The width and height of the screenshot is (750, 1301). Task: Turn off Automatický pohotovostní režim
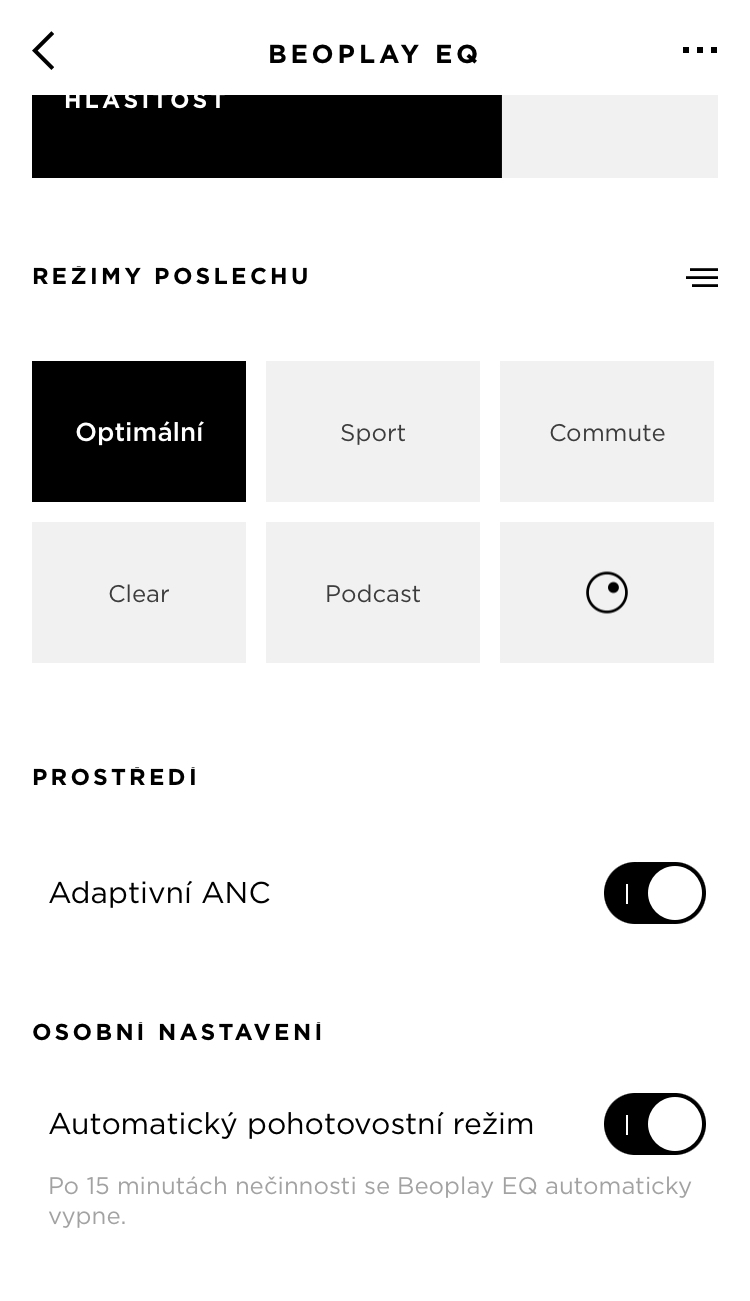pos(655,1124)
